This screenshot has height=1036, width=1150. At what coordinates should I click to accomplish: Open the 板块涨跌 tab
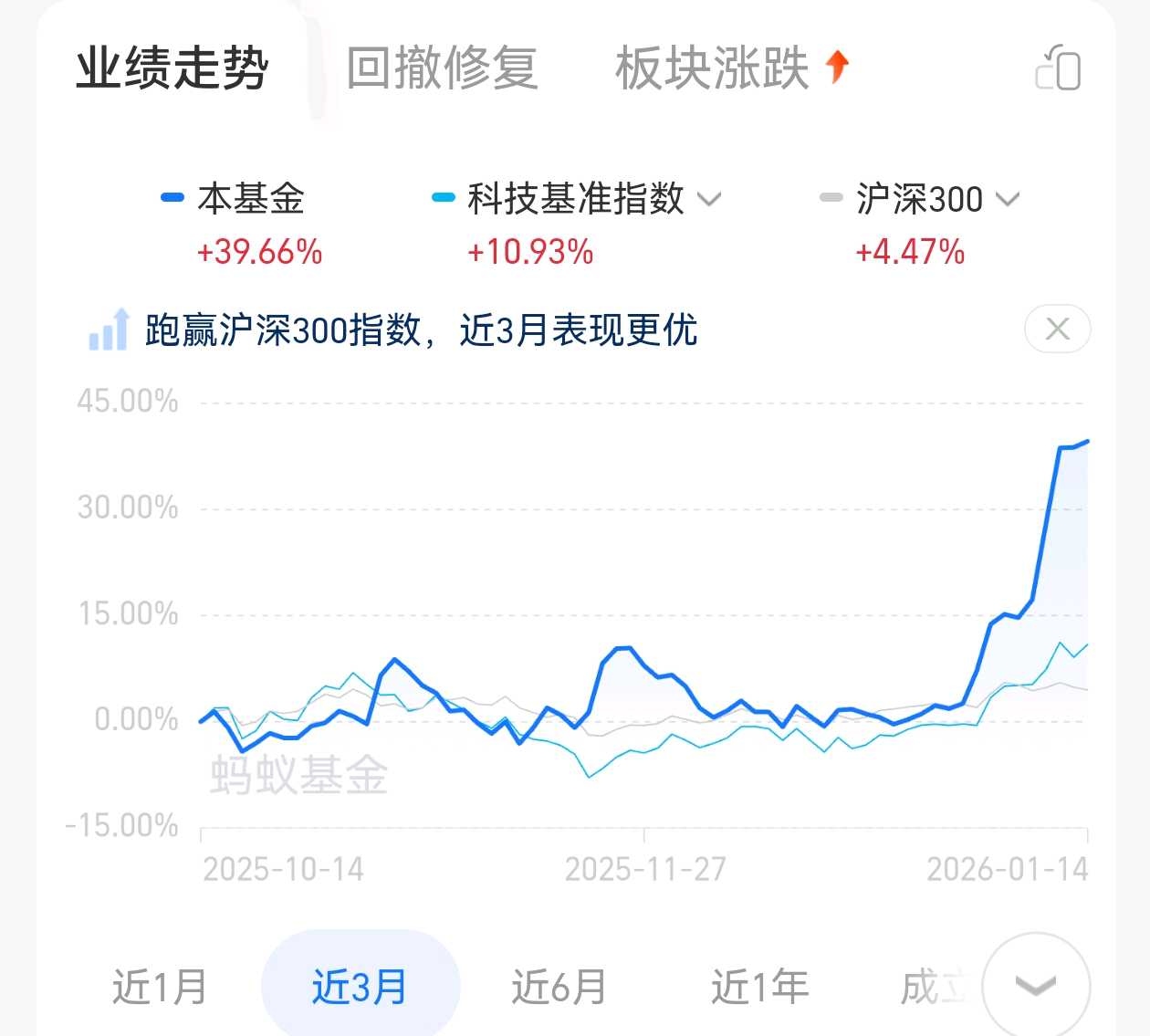pyautogui.click(x=732, y=68)
